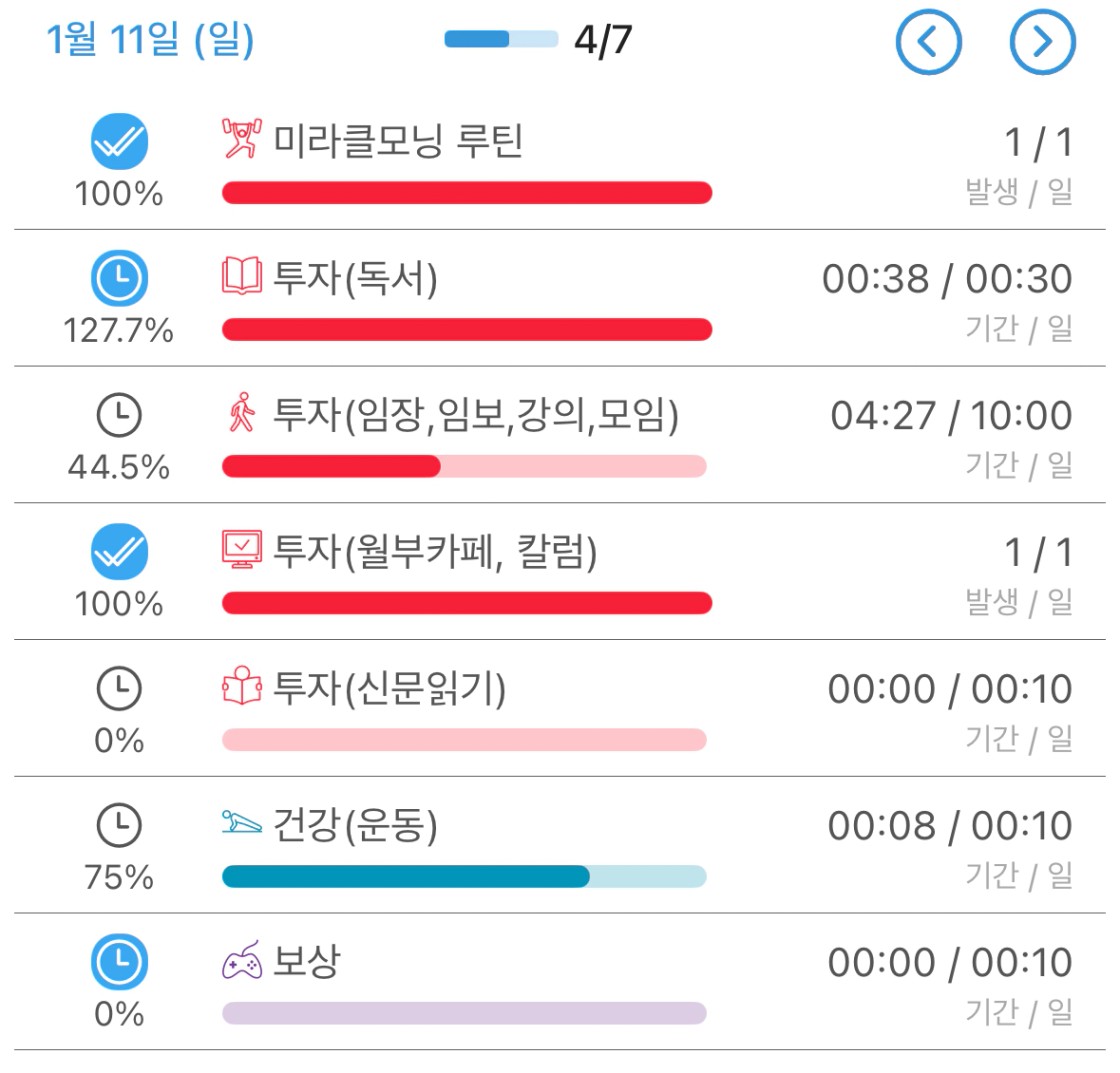Tap the timer icon for 보상
Viewport: 1120px width, 1073px height.
point(120,962)
